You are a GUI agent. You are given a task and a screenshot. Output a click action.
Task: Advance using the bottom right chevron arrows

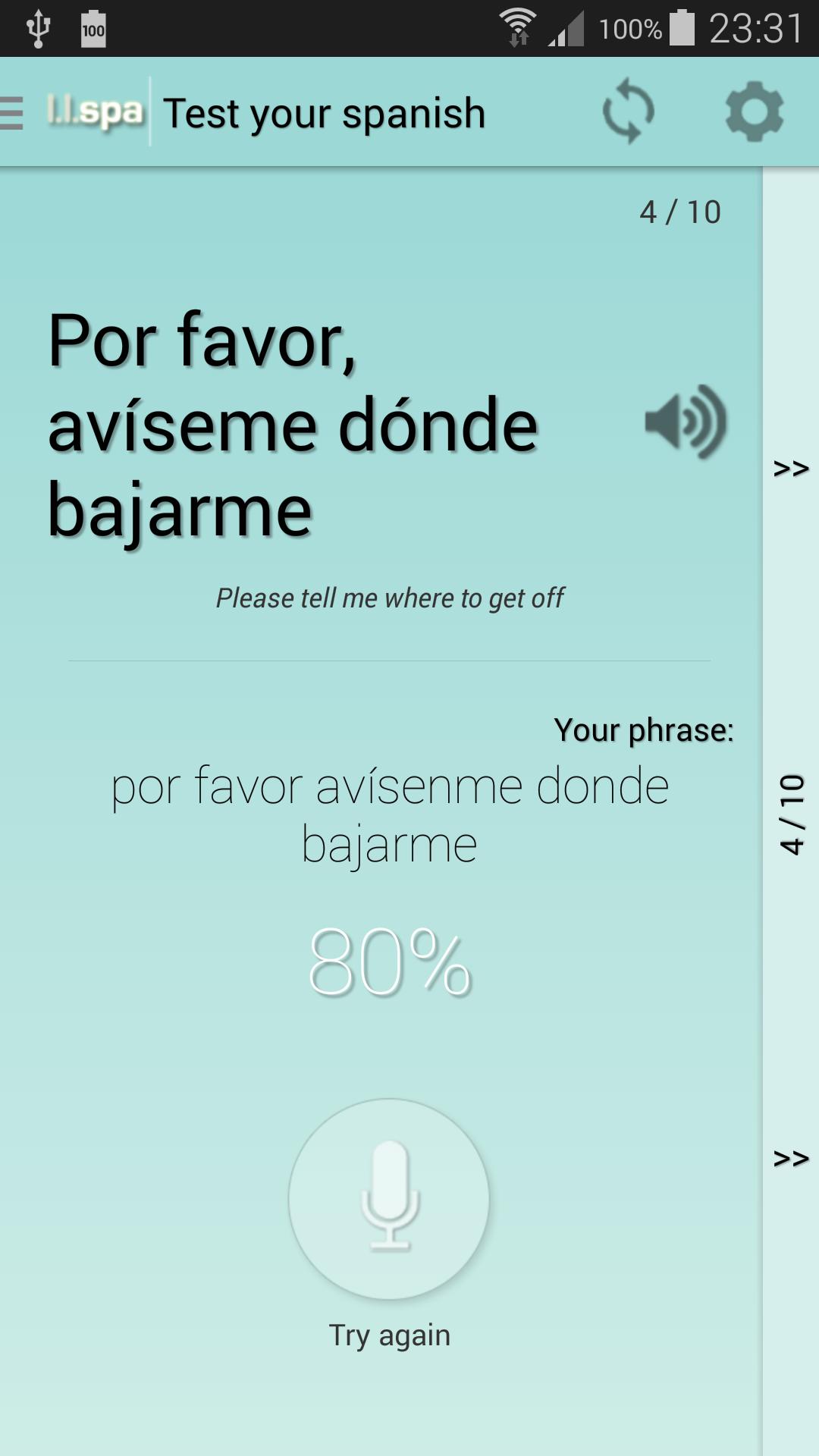[789, 1158]
